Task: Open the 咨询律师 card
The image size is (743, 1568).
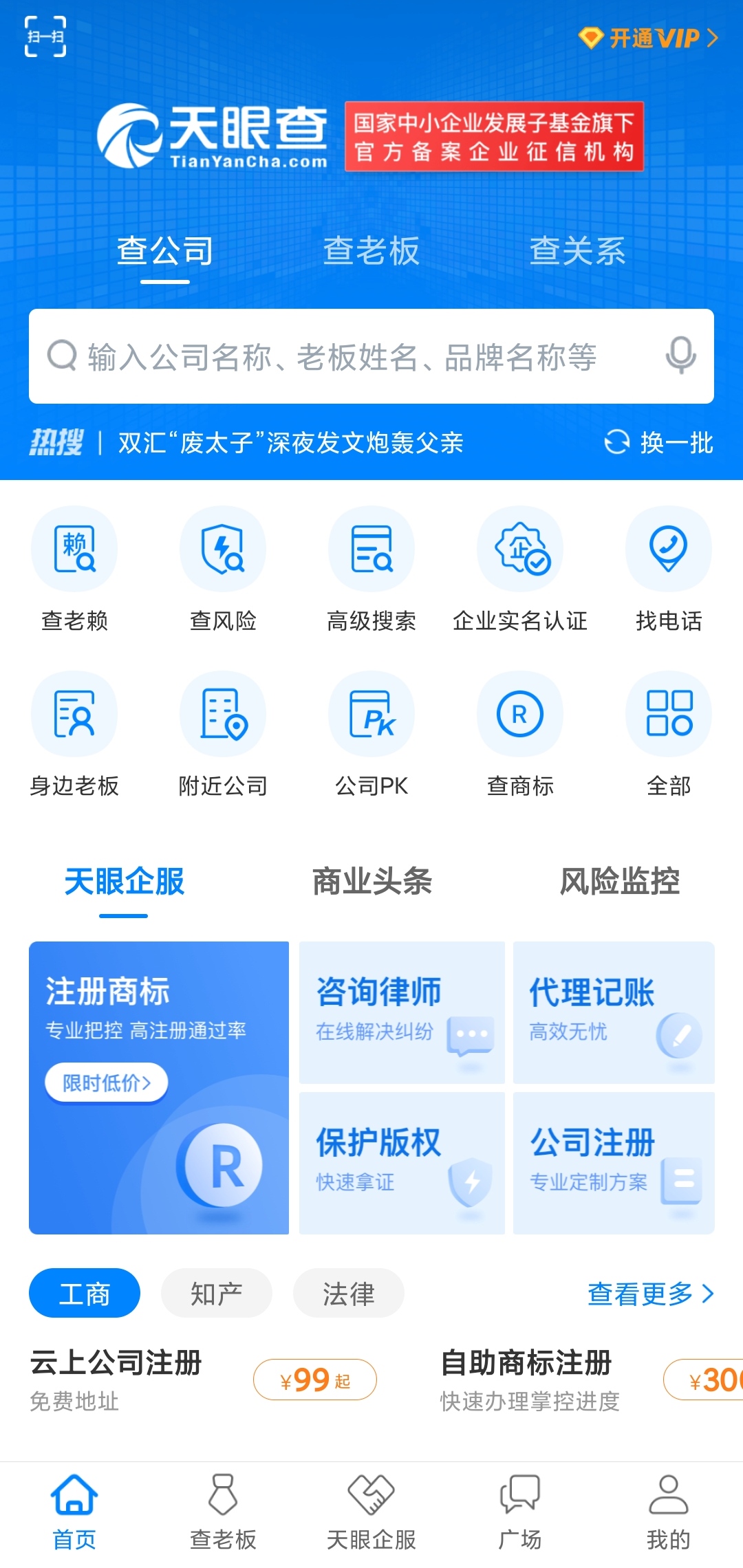Action: pyautogui.click(x=402, y=1012)
